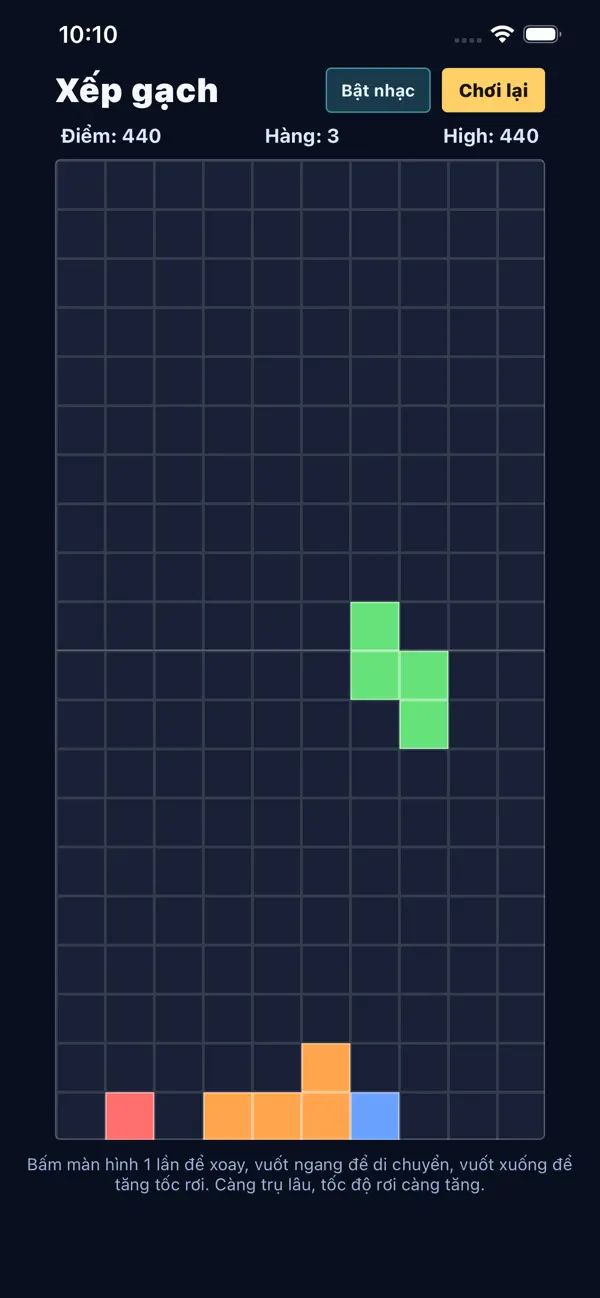This screenshot has width=600, height=1298.
Task: Turn on music with Bật nhạc
Action: [378, 90]
